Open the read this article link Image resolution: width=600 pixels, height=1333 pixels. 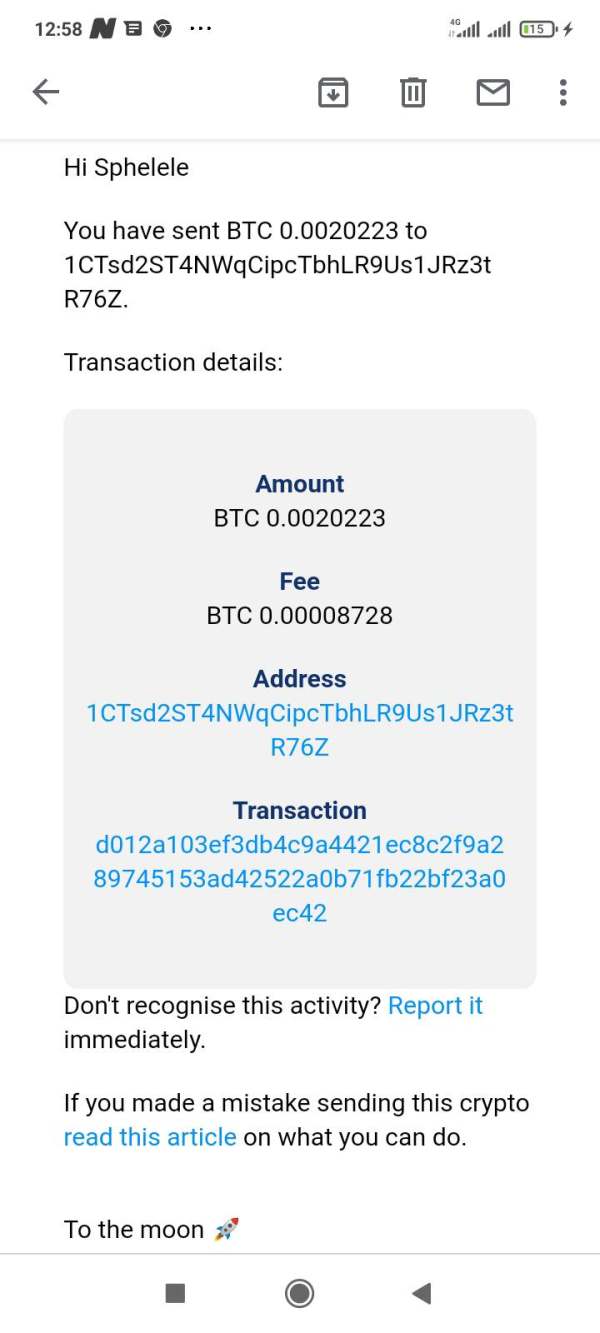150,1137
